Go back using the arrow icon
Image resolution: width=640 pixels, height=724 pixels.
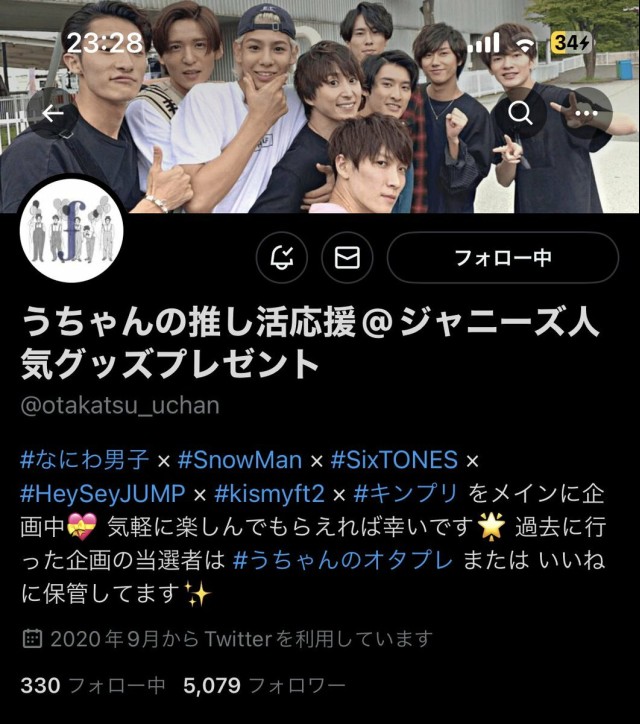click(53, 112)
